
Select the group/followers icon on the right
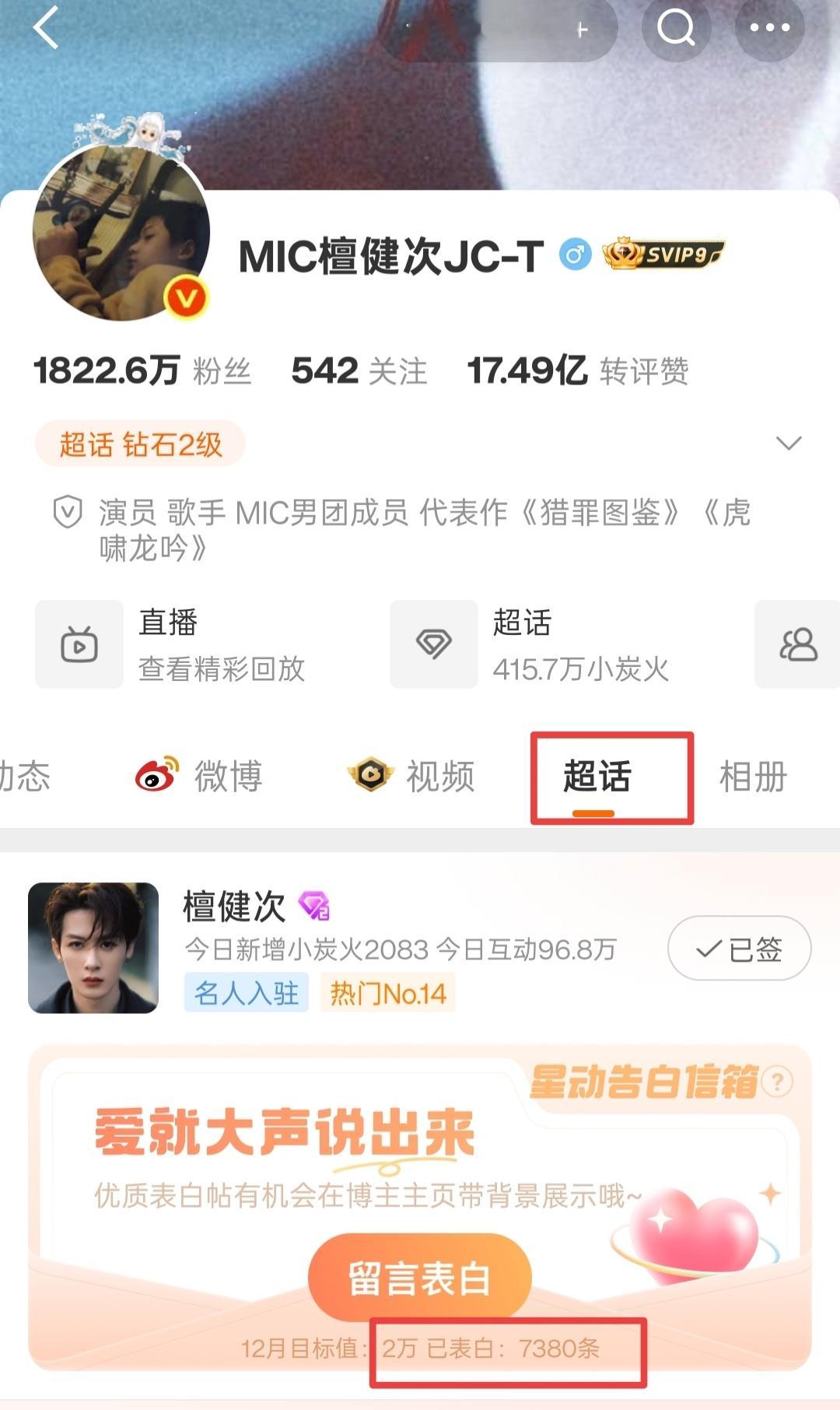tap(797, 644)
